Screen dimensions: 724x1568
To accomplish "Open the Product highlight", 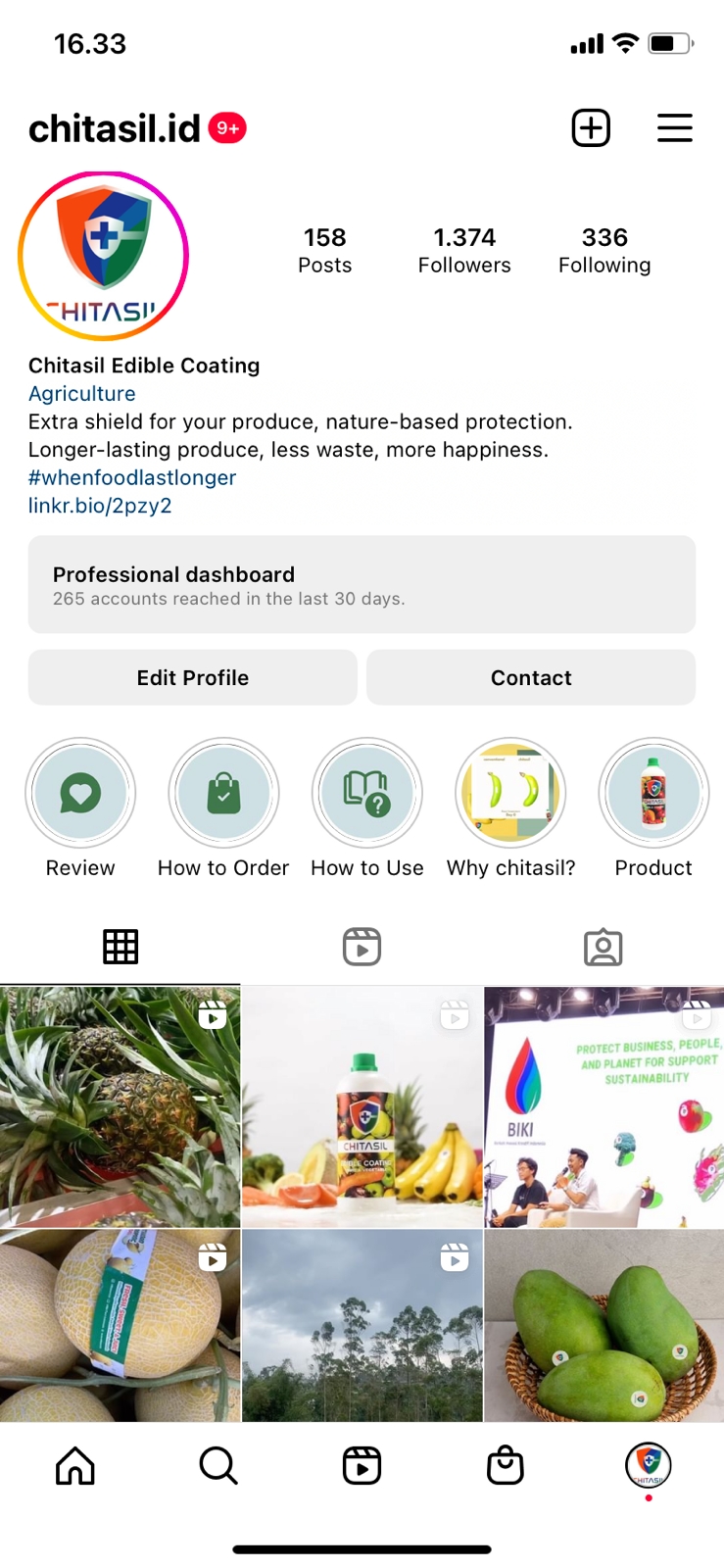I will click(653, 793).
